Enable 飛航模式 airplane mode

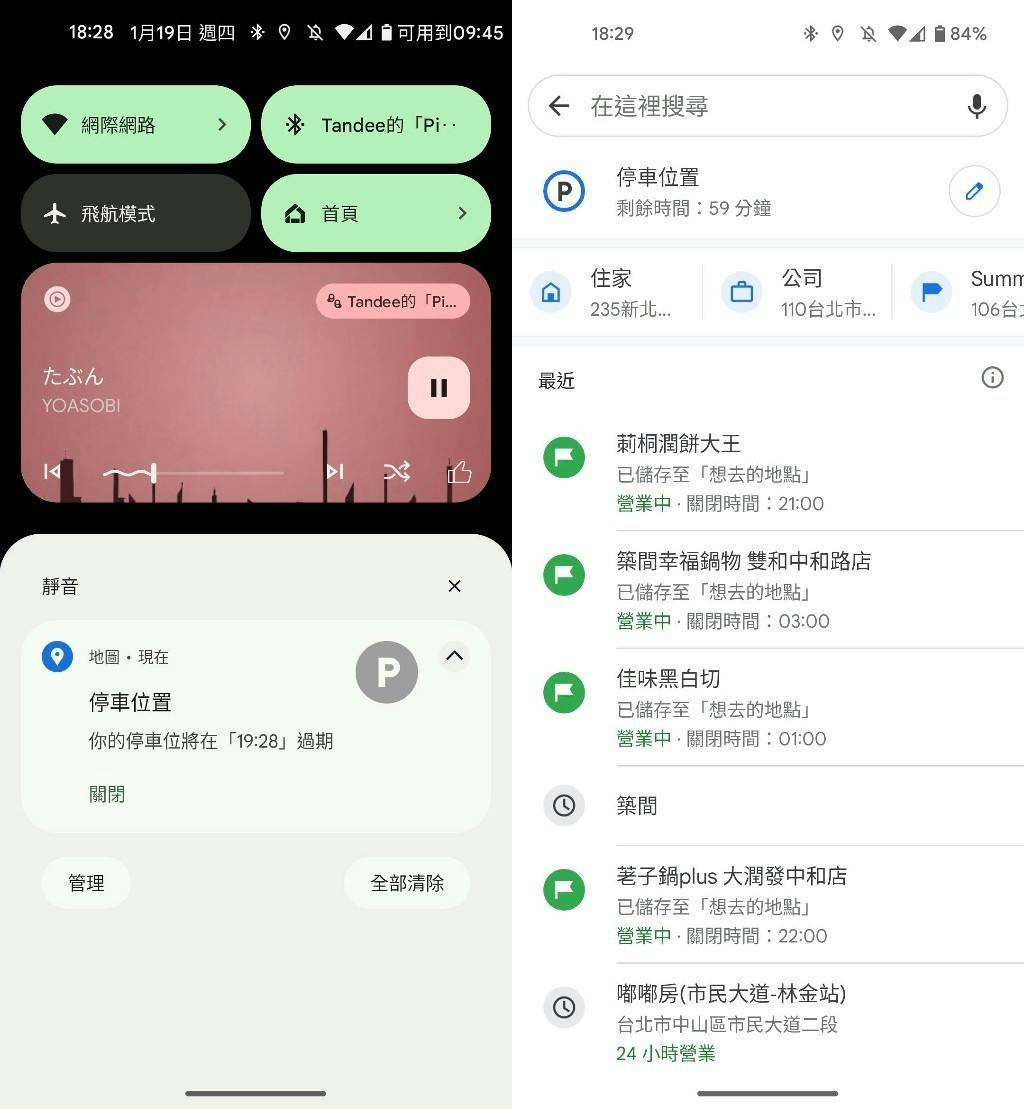tap(135, 213)
